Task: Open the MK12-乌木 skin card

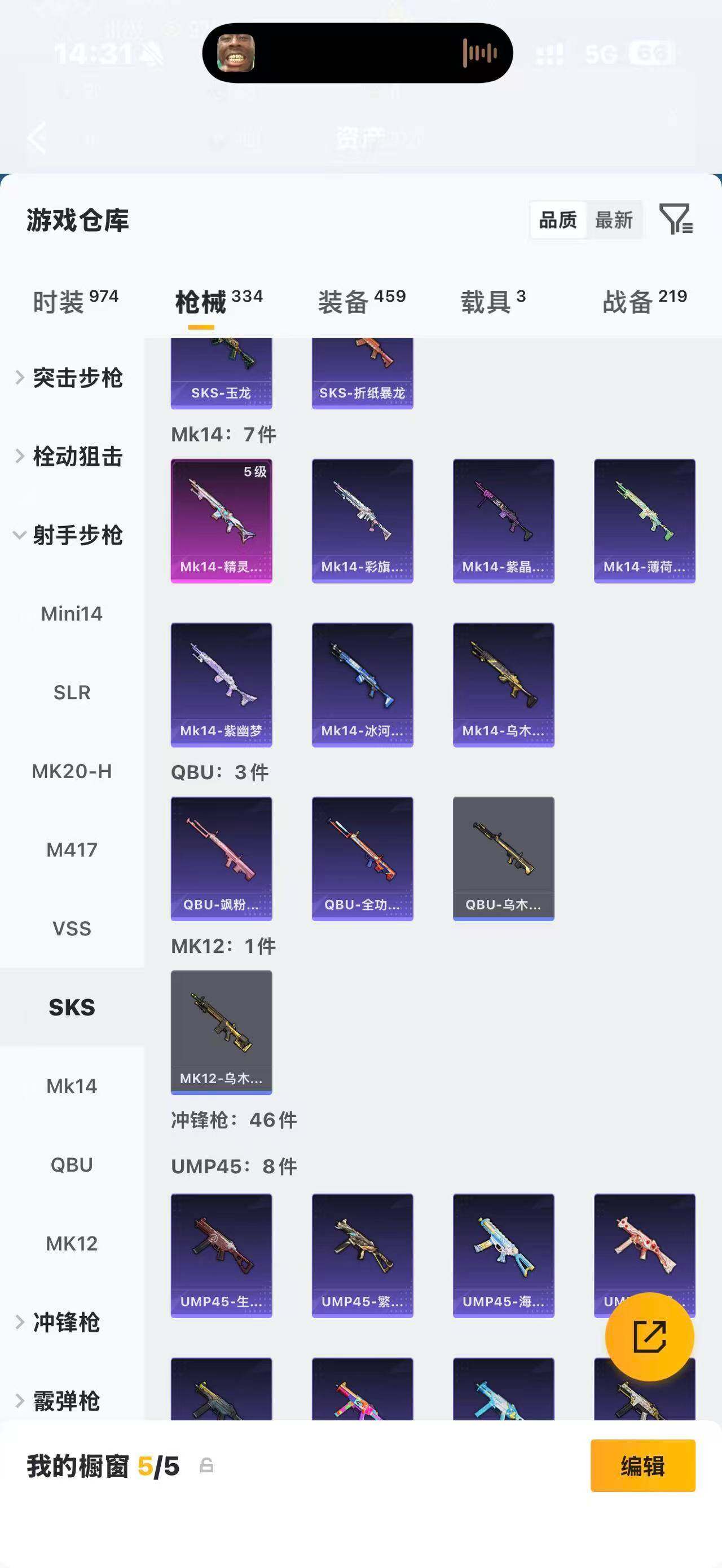Action: [x=222, y=1032]
